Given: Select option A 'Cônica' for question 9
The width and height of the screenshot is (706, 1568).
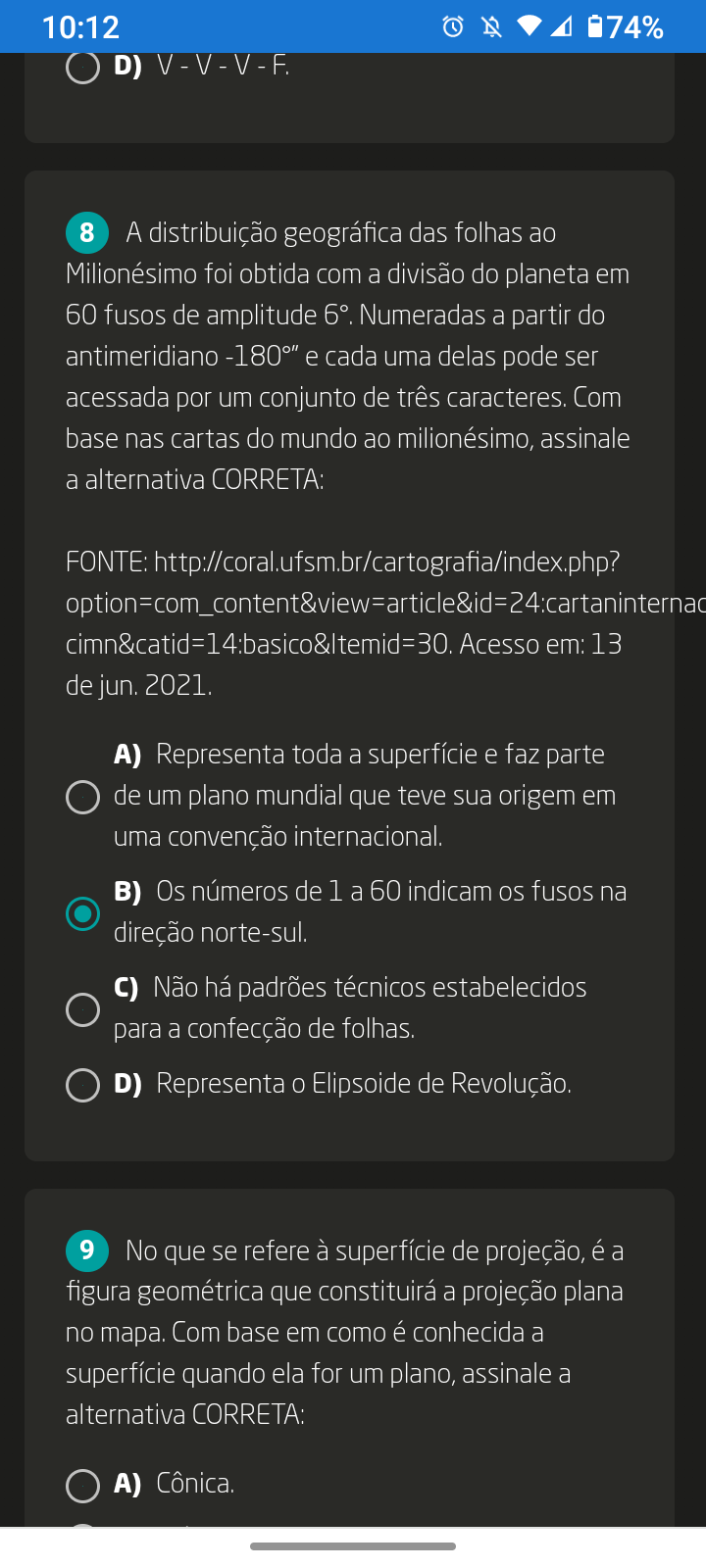Looking at the screenshot, I should (83, 1485).
